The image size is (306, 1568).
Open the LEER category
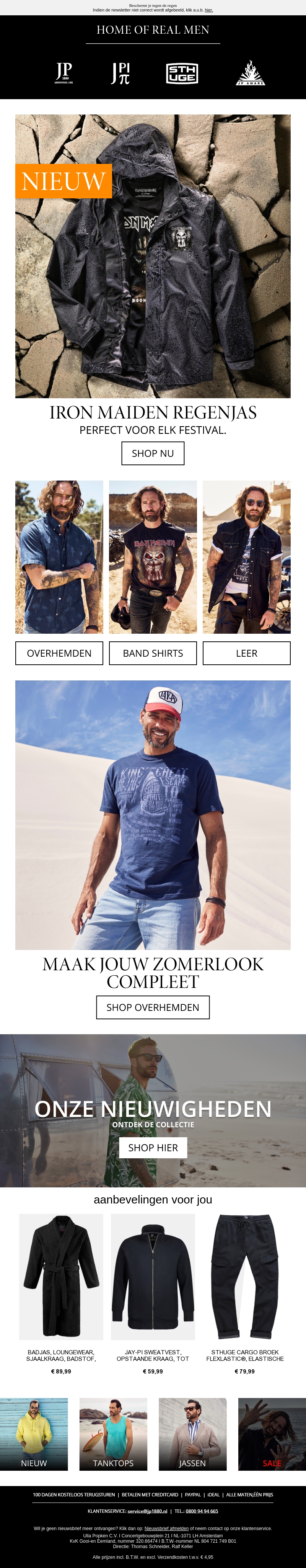246,652
